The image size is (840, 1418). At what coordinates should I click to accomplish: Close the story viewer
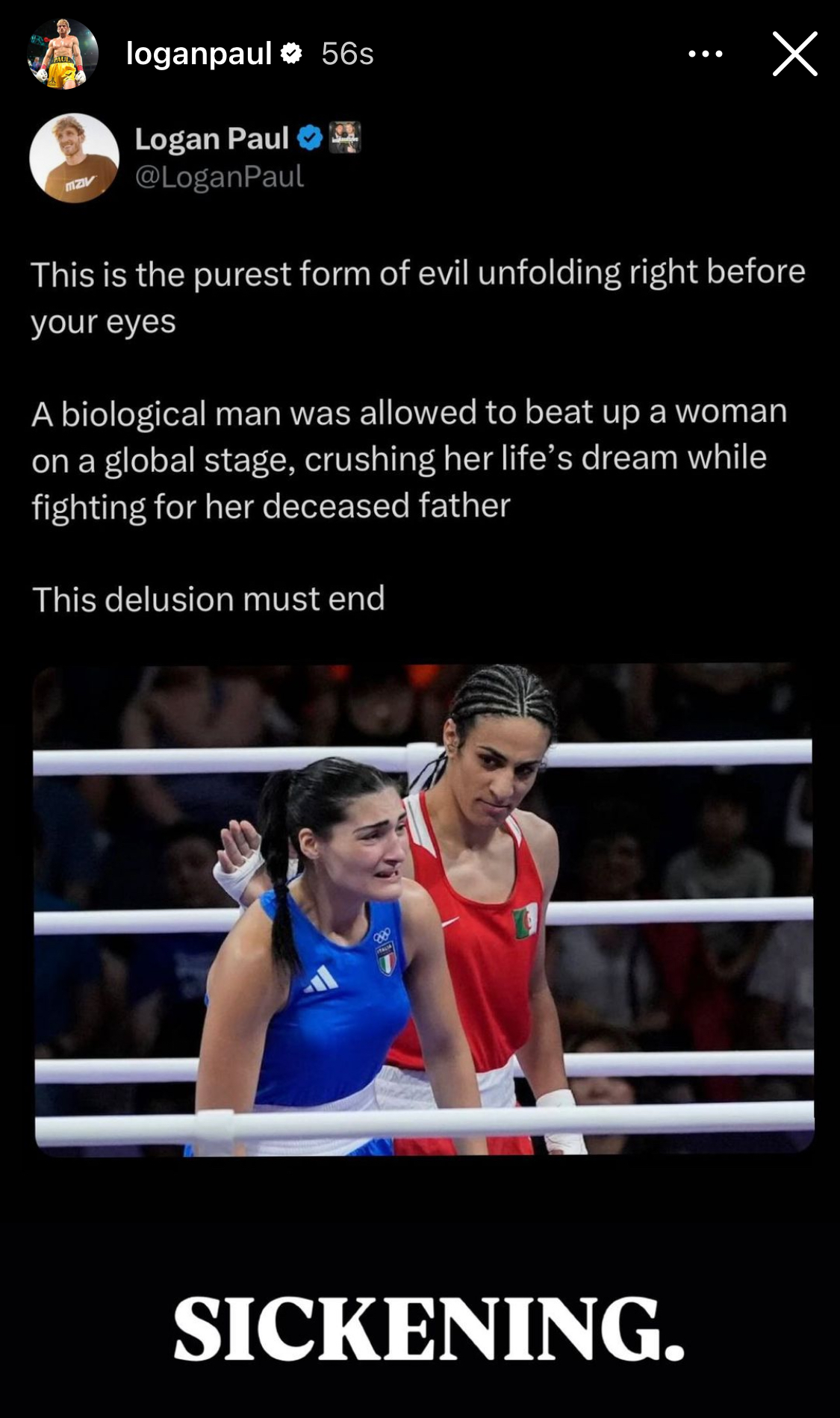[794, 54]
